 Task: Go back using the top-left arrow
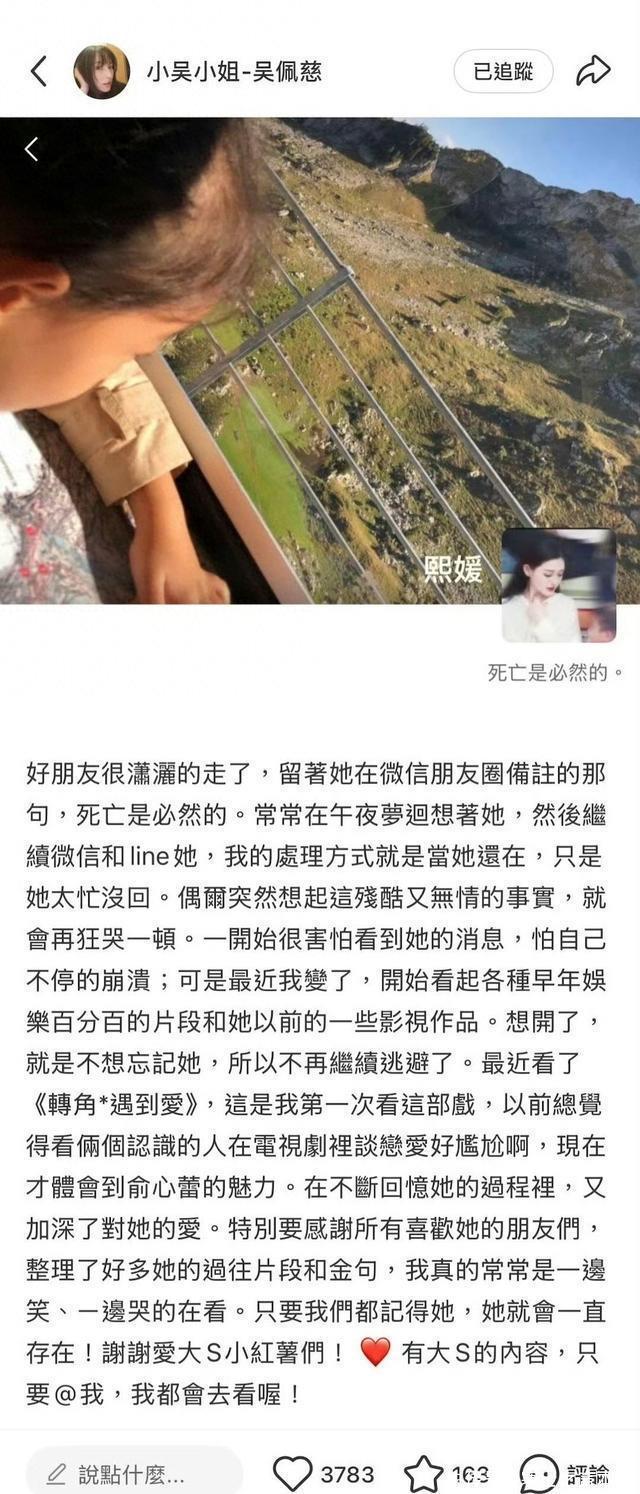pyautogui.click(x=39, y=71)
